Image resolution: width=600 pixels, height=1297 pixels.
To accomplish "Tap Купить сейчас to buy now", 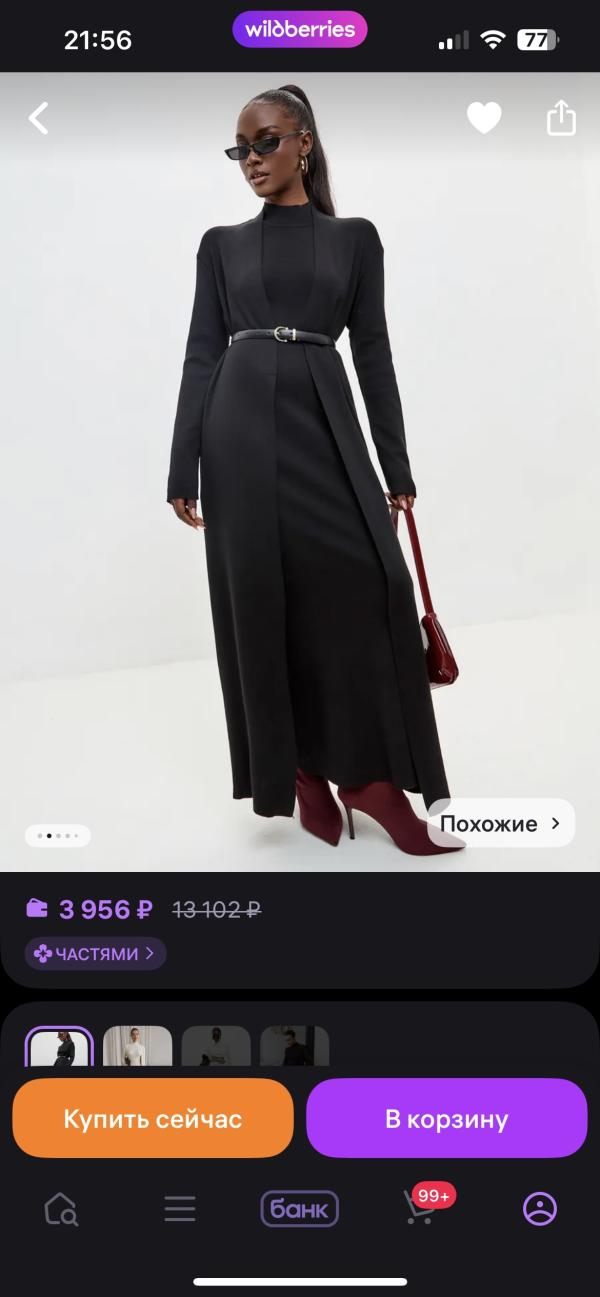I will pyautogui.click(x=153, y=1118).
